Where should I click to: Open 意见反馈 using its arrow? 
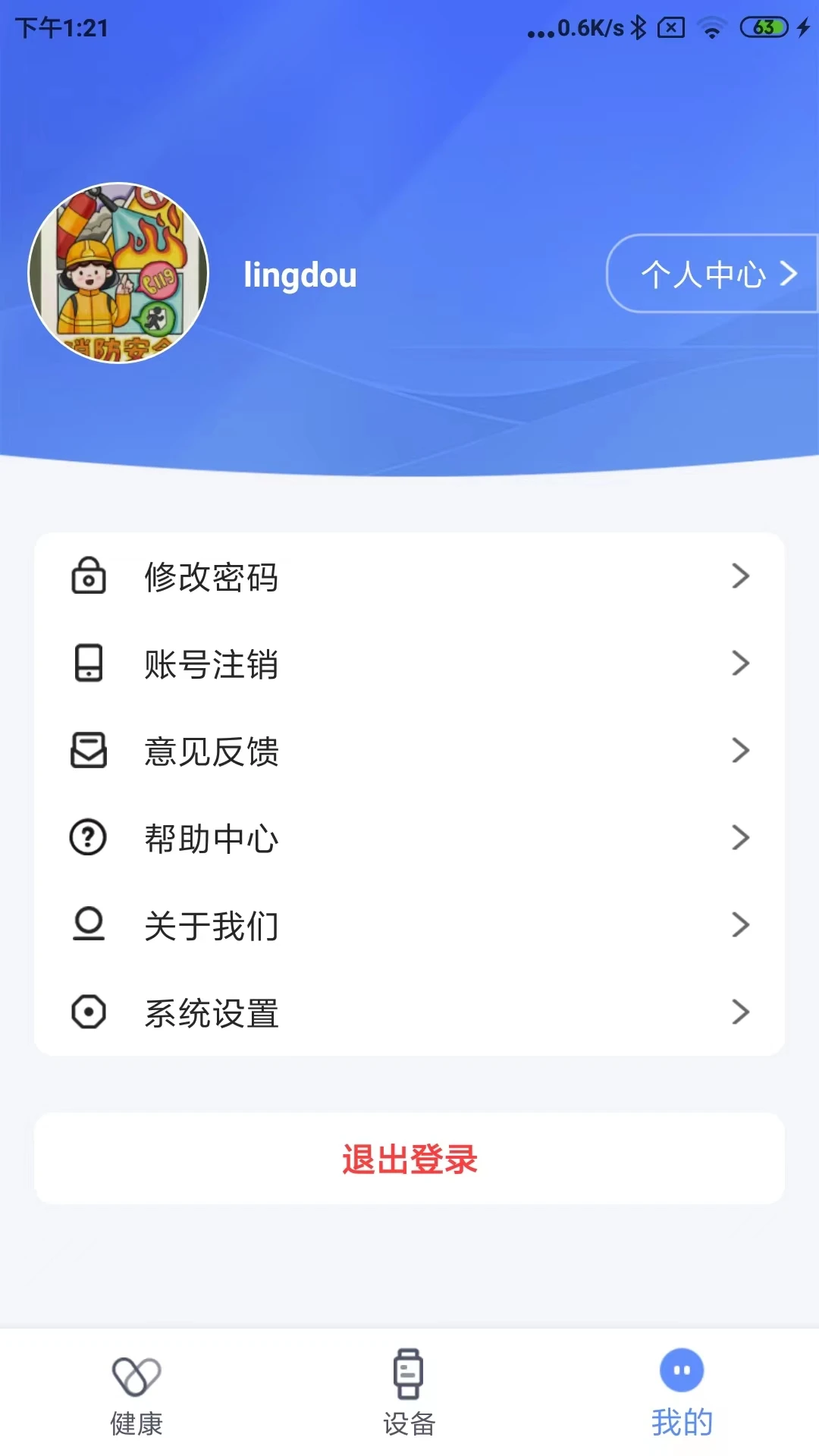coord(741,751)
